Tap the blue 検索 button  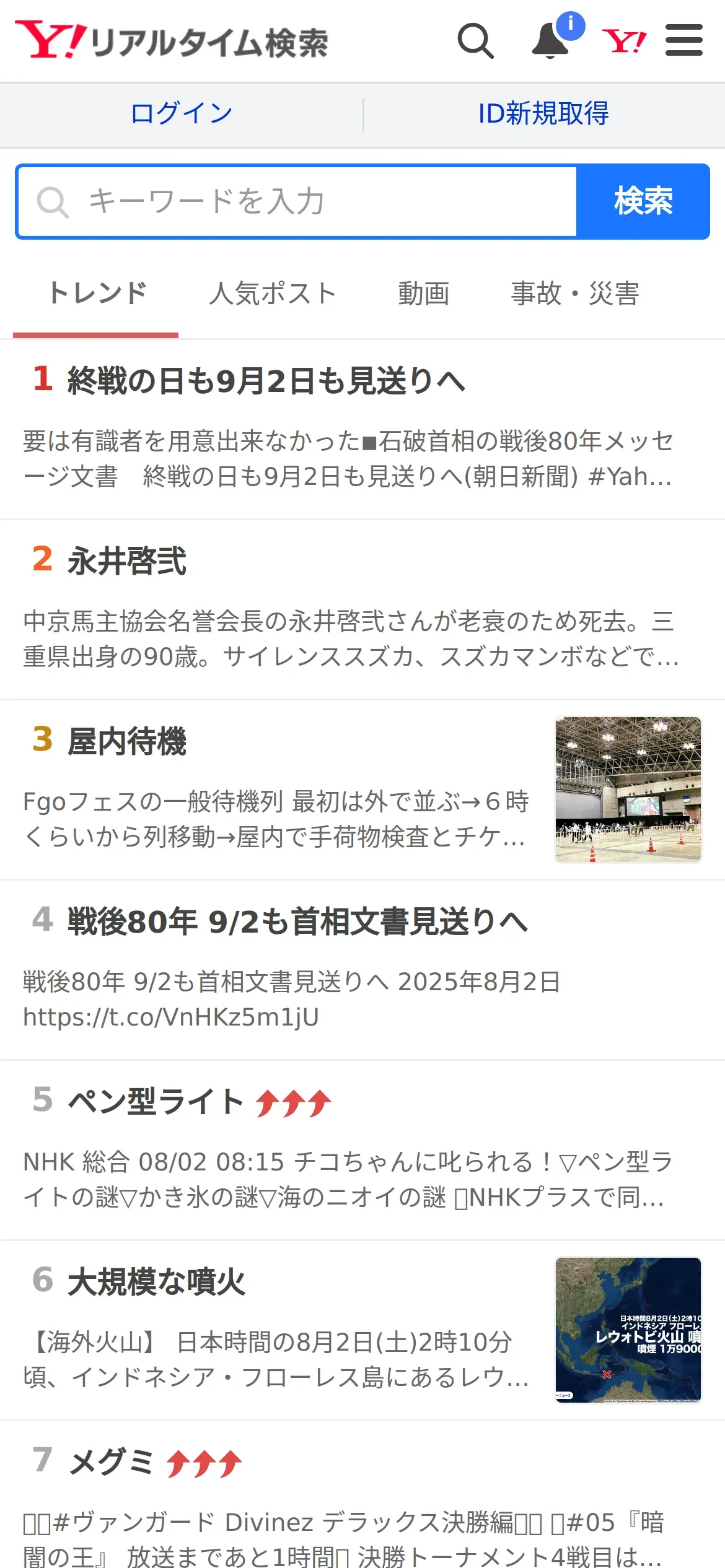coord(643,202)
